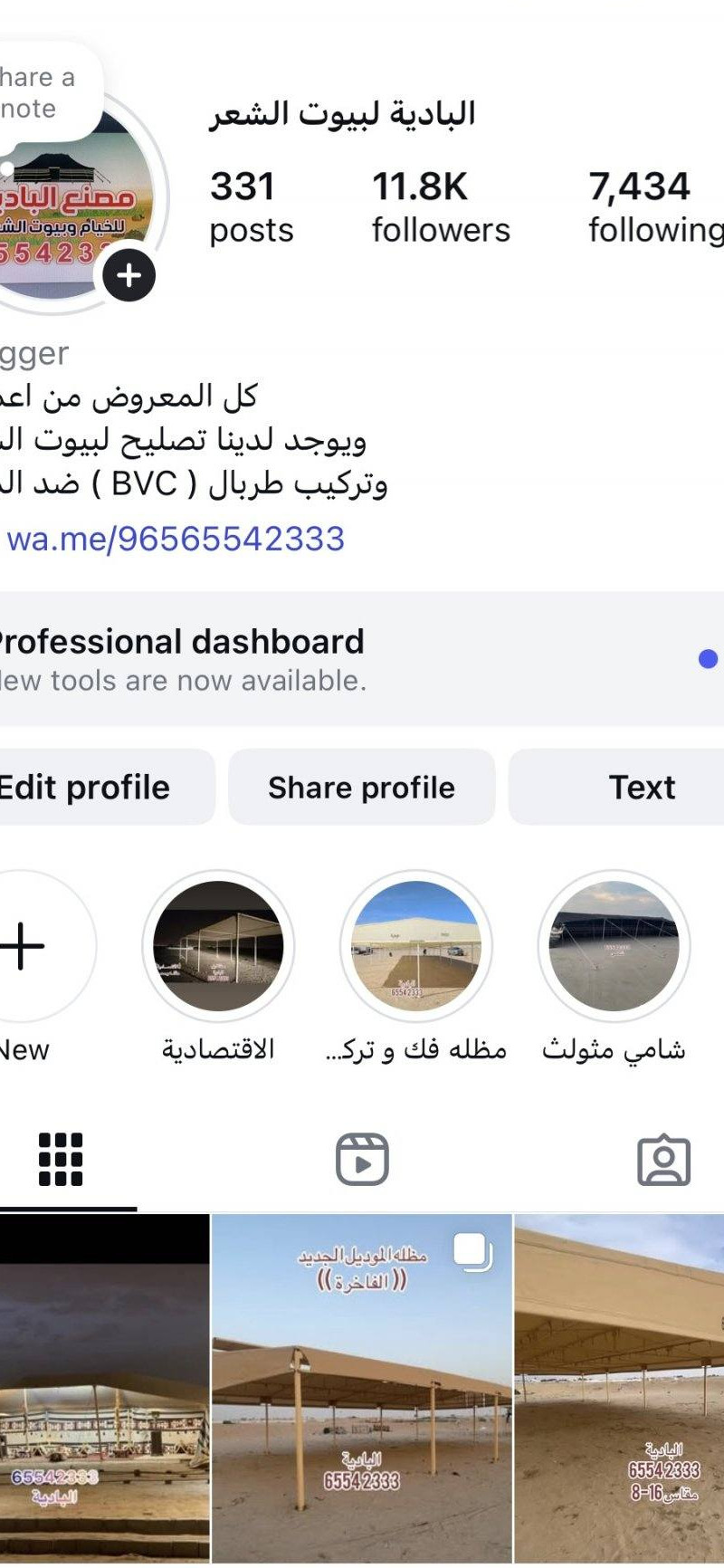Open the dark night tent post
The image size is (724, 1568).
[104, 1390]
